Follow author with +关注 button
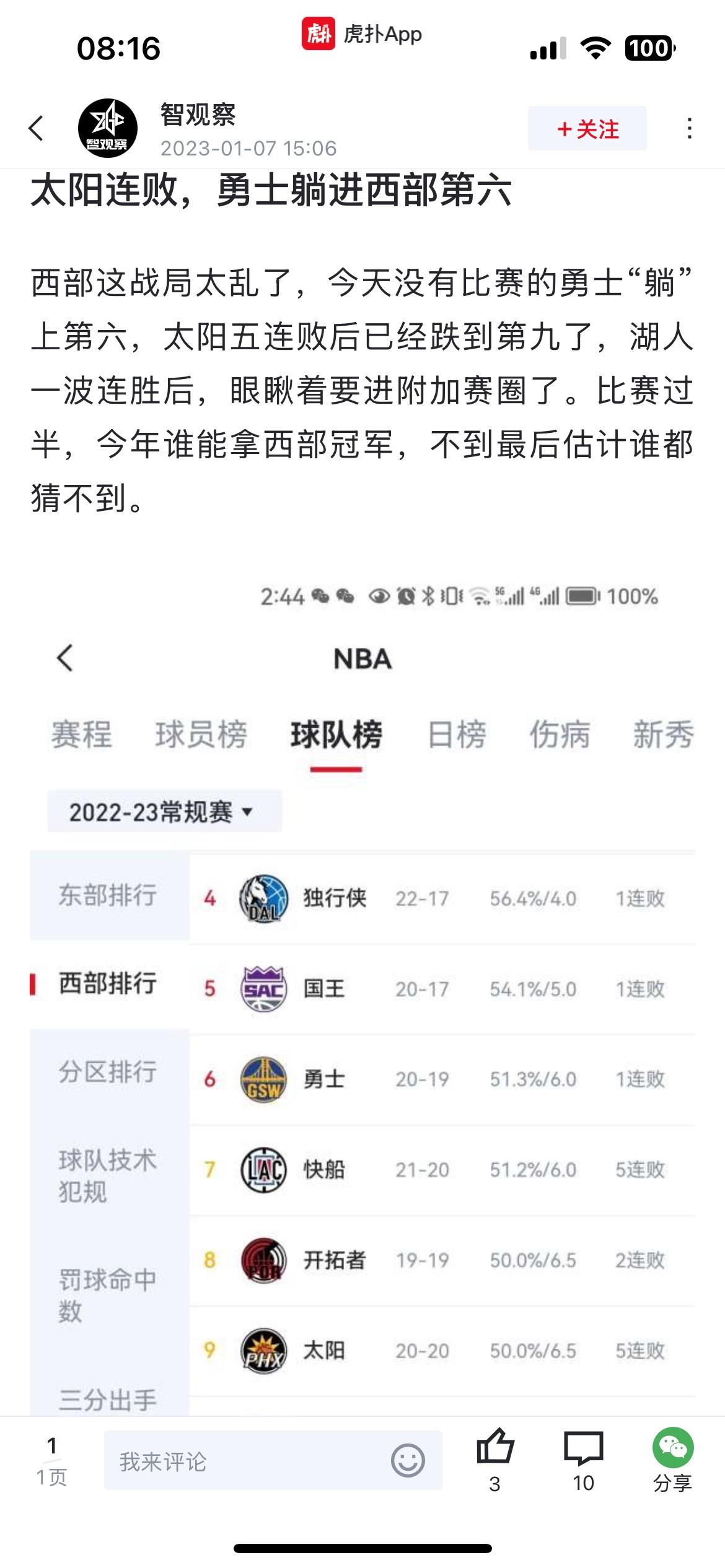 click(x=587, y=128)
